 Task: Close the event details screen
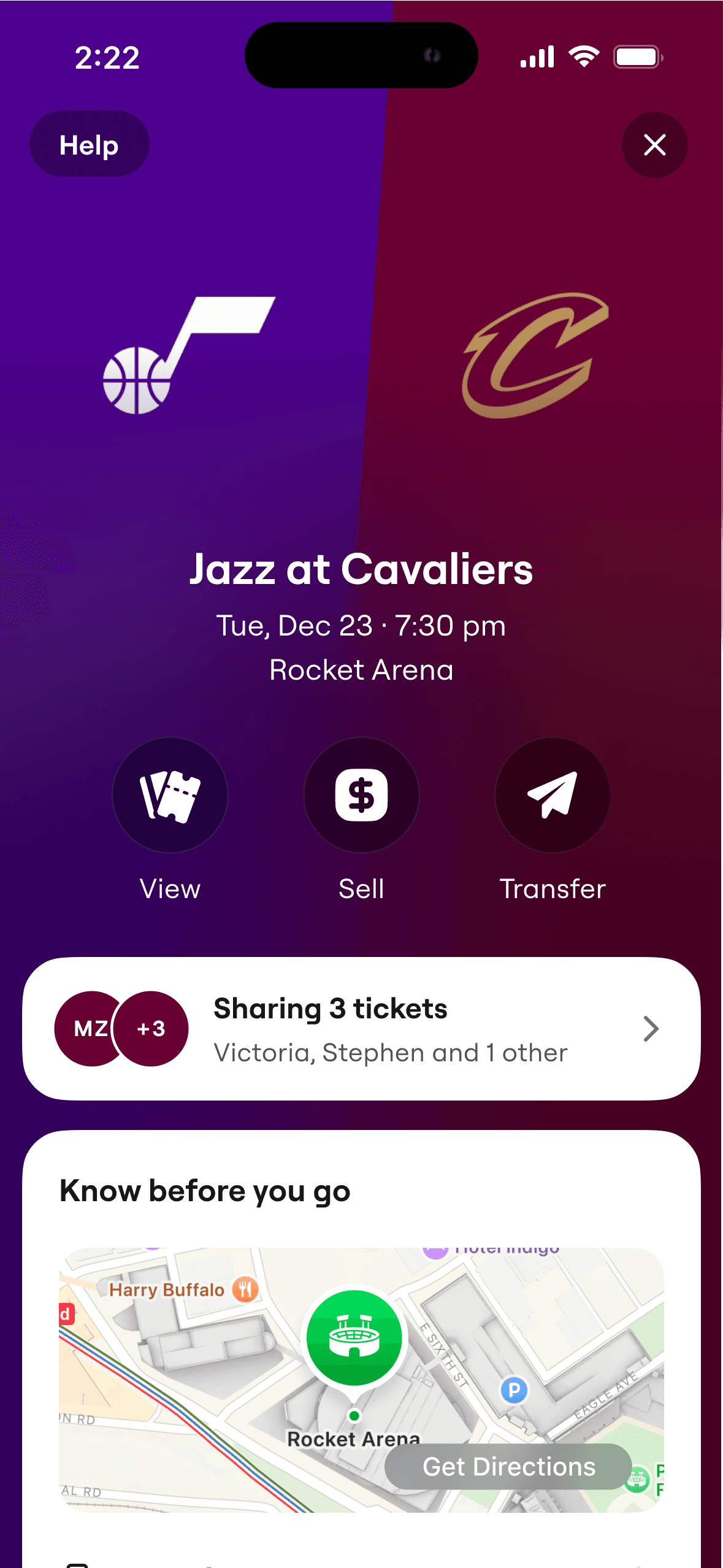coord(654,145)
